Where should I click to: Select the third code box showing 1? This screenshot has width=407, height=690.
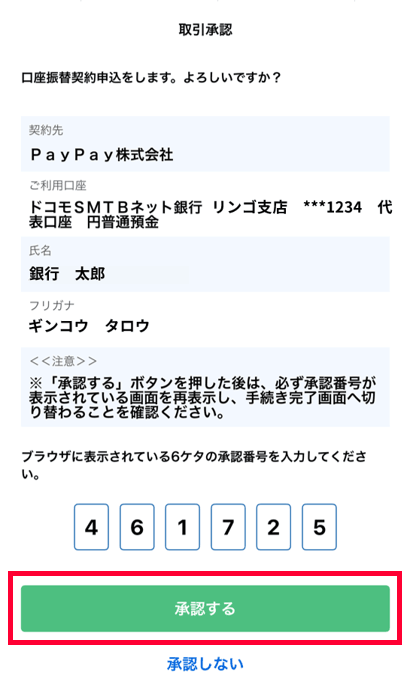(183, 527)
